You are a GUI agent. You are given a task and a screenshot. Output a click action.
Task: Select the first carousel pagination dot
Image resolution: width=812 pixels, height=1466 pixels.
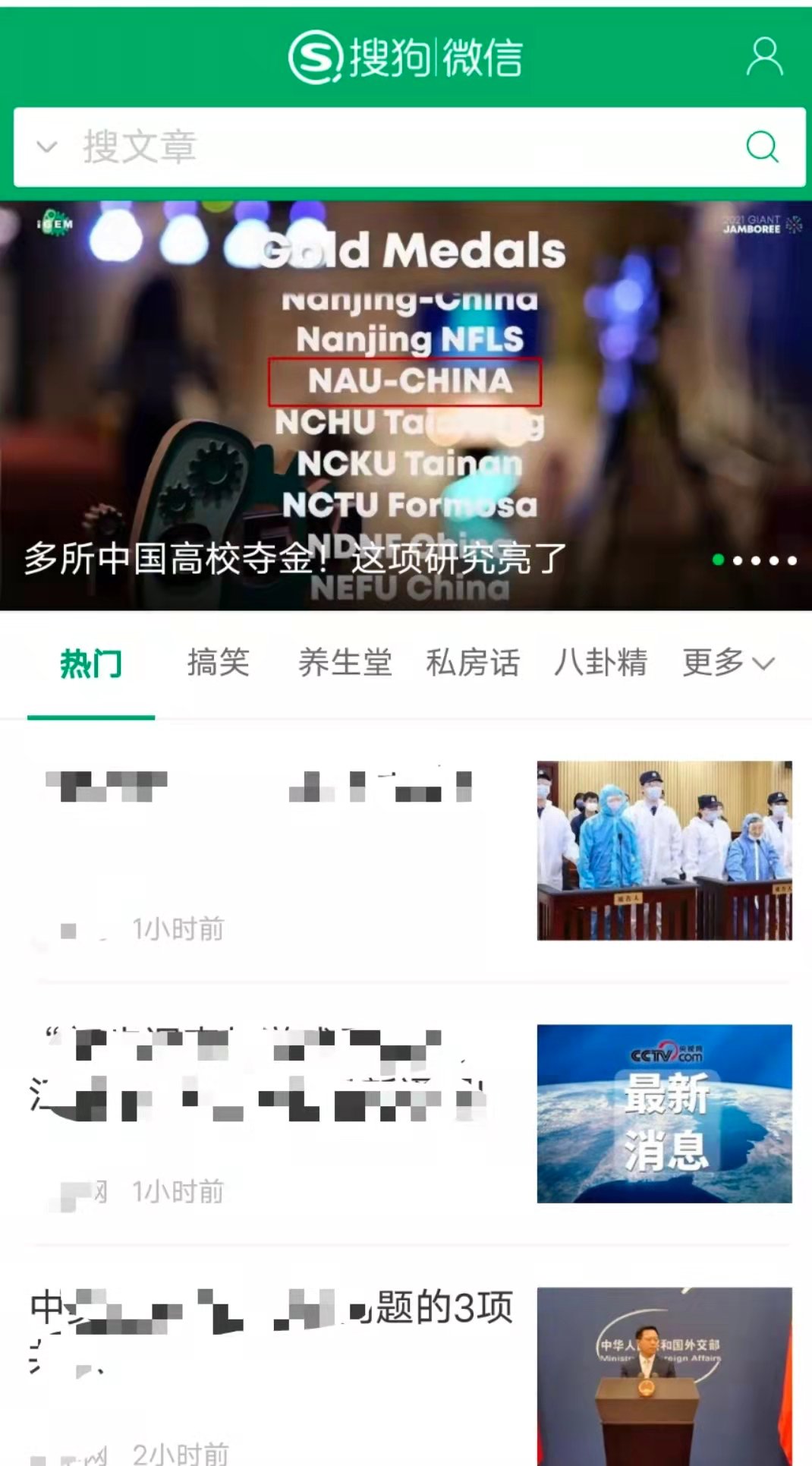pos(719,560)
